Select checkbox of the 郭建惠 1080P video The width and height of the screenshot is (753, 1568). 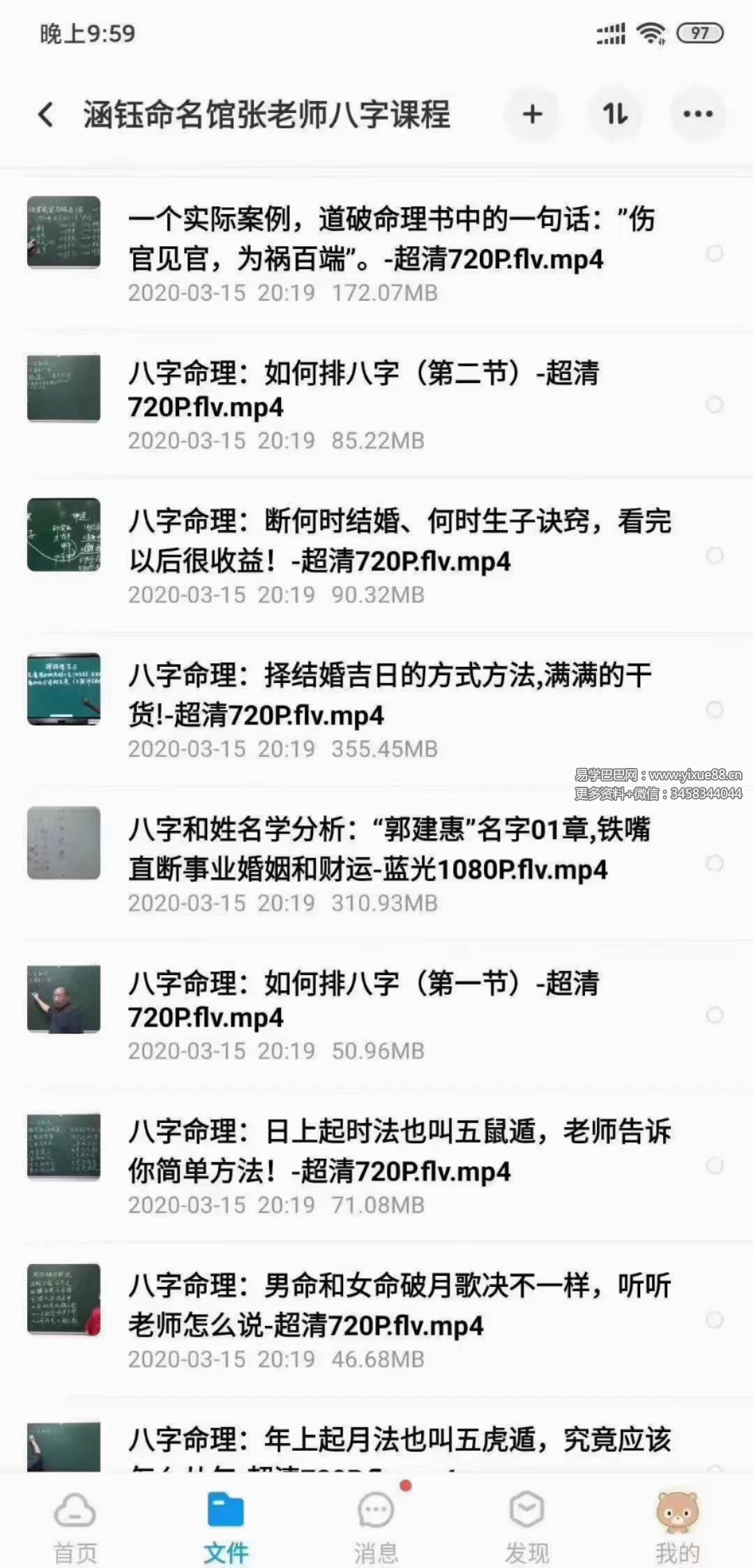[715, 864]
